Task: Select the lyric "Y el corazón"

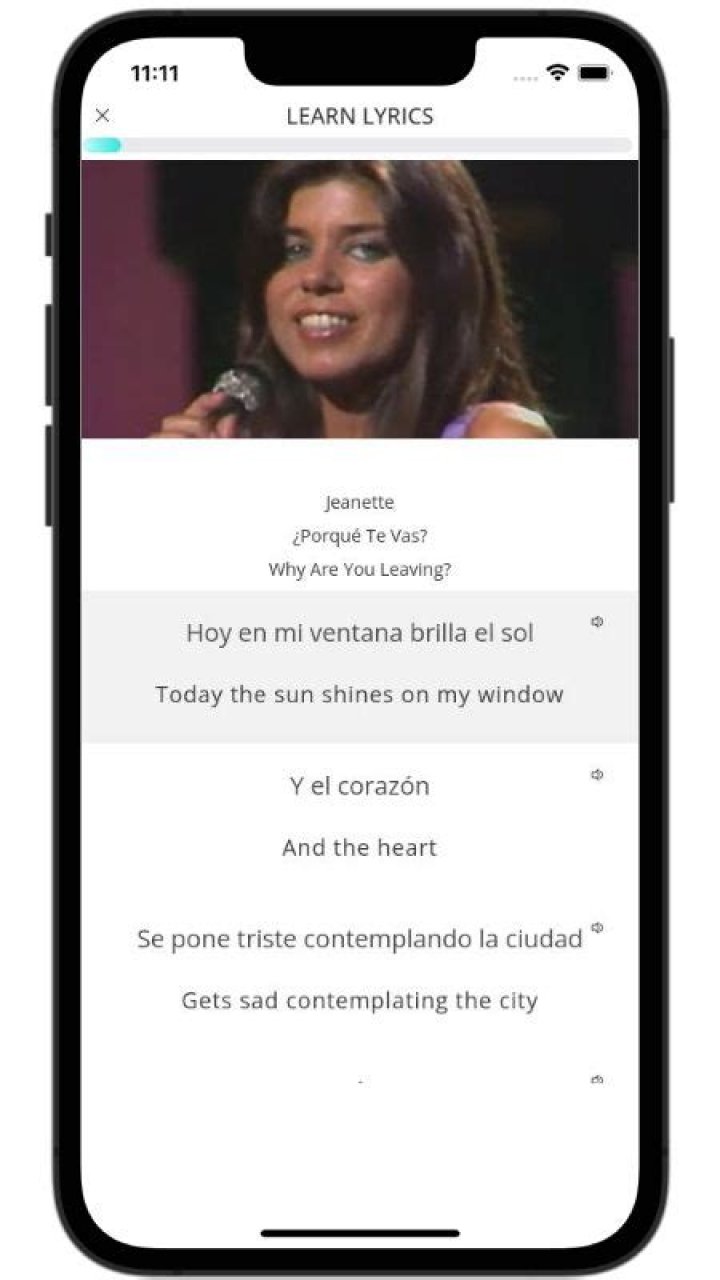Action: click(x=359, y=786)
